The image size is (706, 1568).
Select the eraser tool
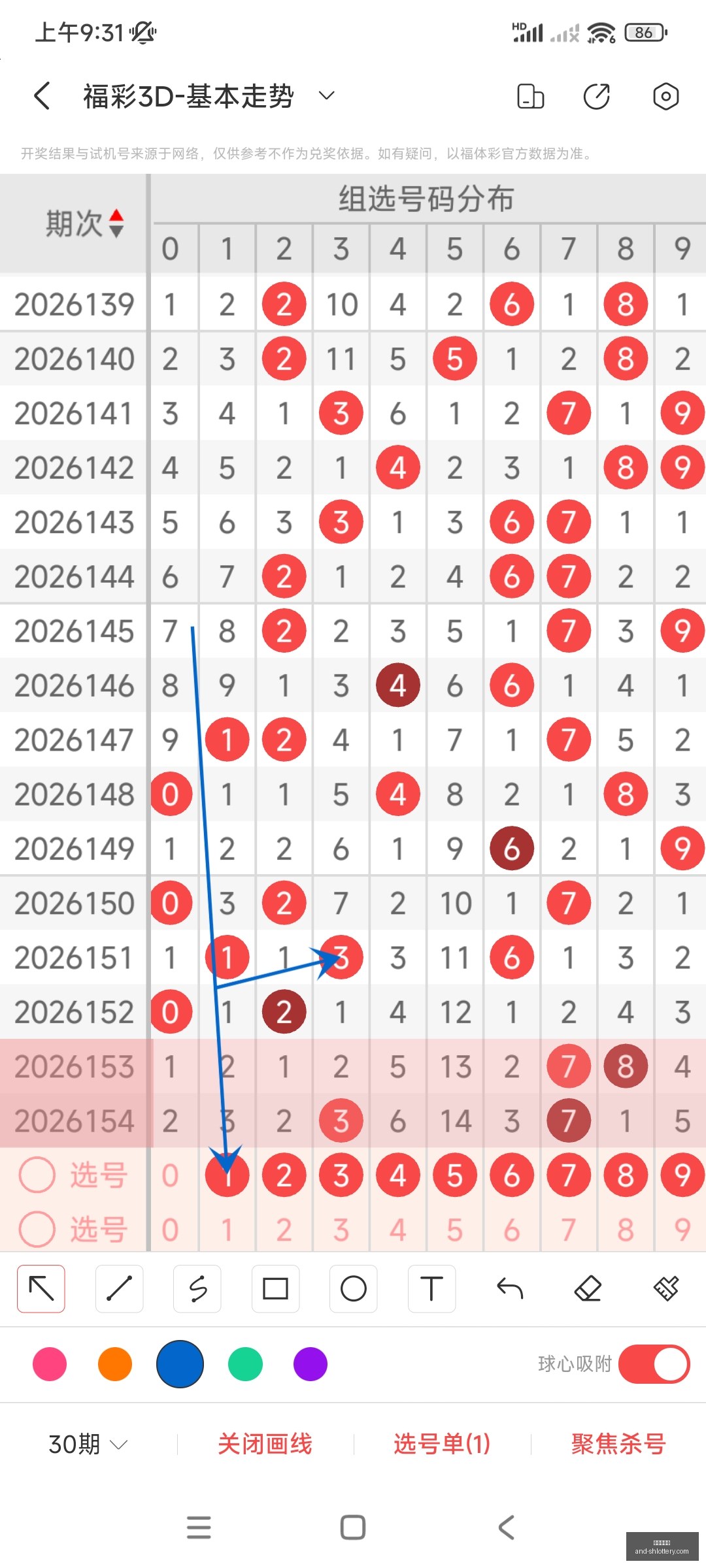coord(588,1288)
